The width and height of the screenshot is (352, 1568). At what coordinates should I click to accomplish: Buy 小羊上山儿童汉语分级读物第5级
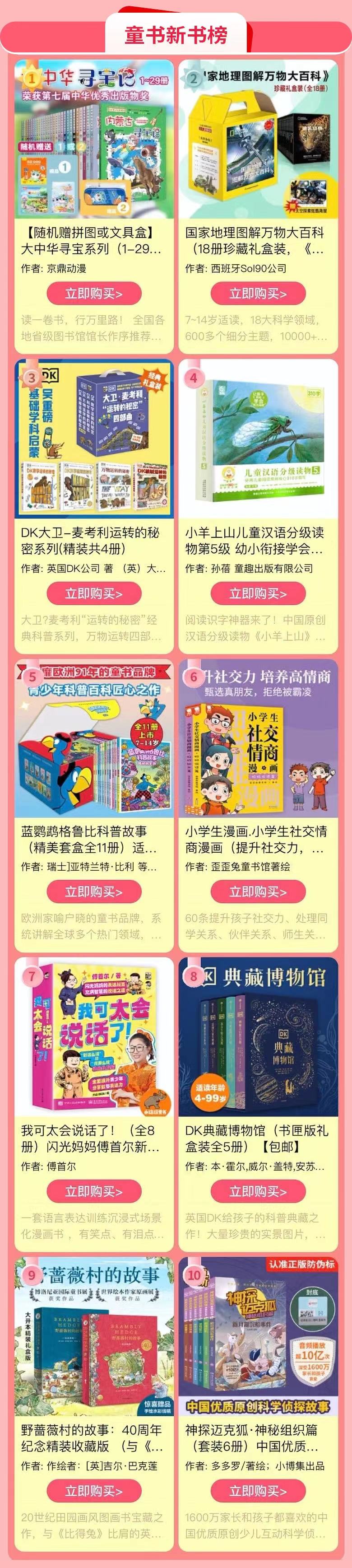pyautogui.click(x=258, y=593)
